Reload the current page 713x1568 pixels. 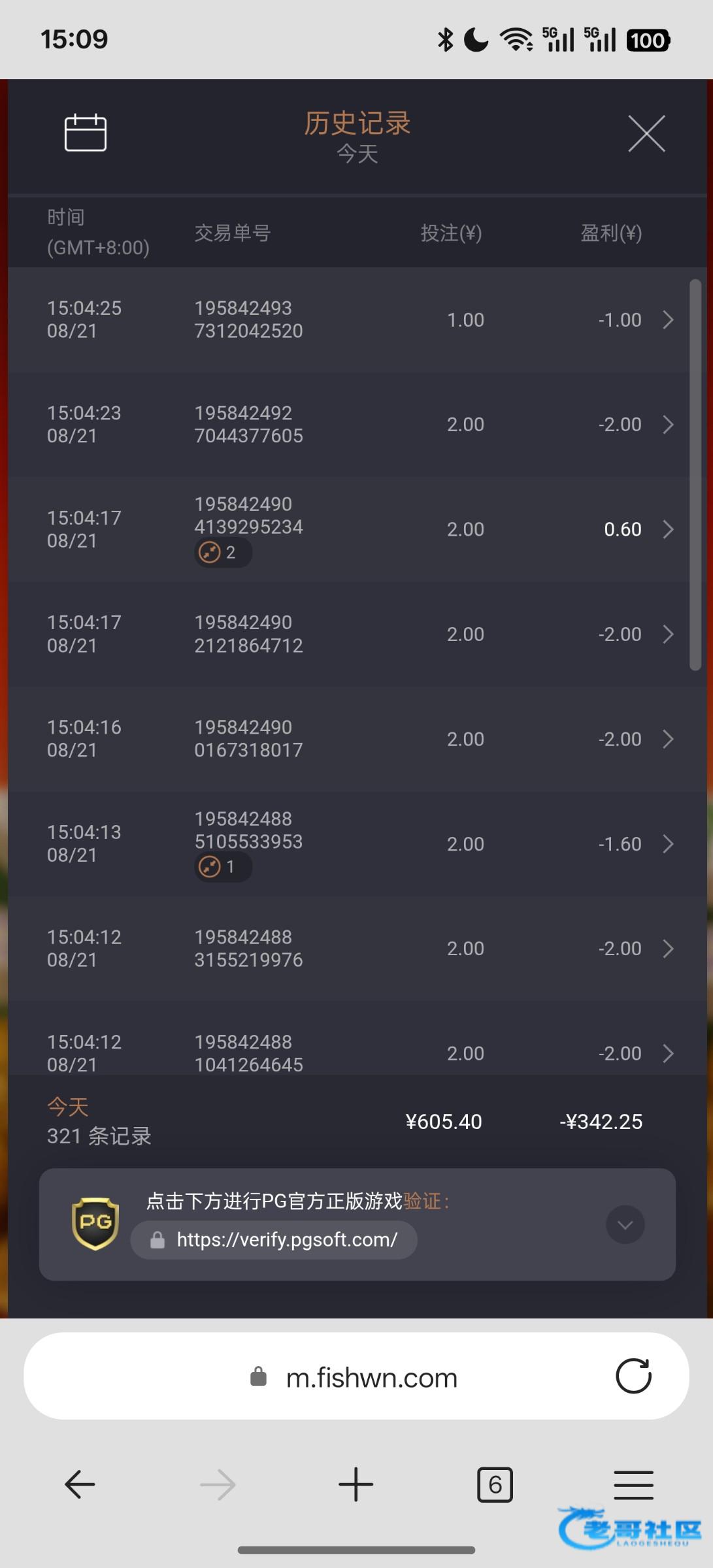coord(633,1376)
